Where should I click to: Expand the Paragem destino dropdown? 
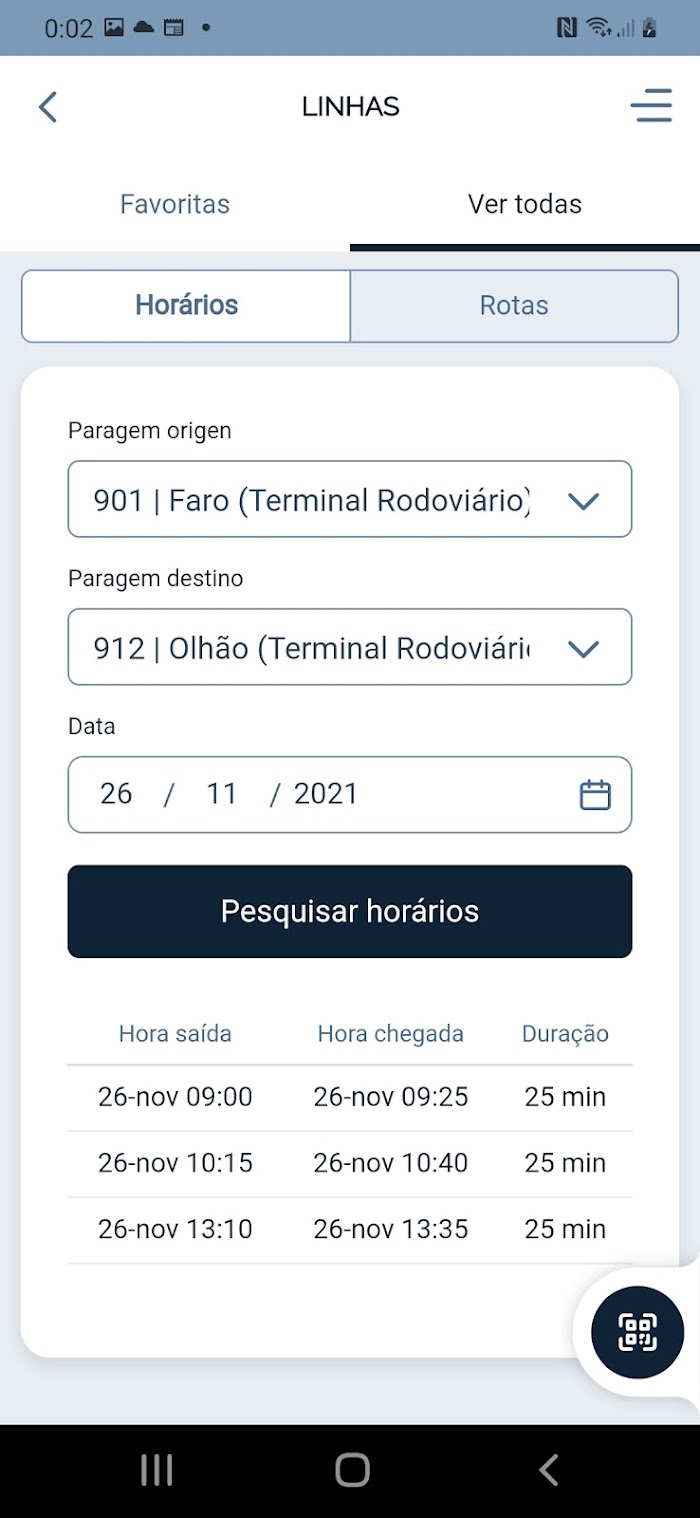coord(350,647)
